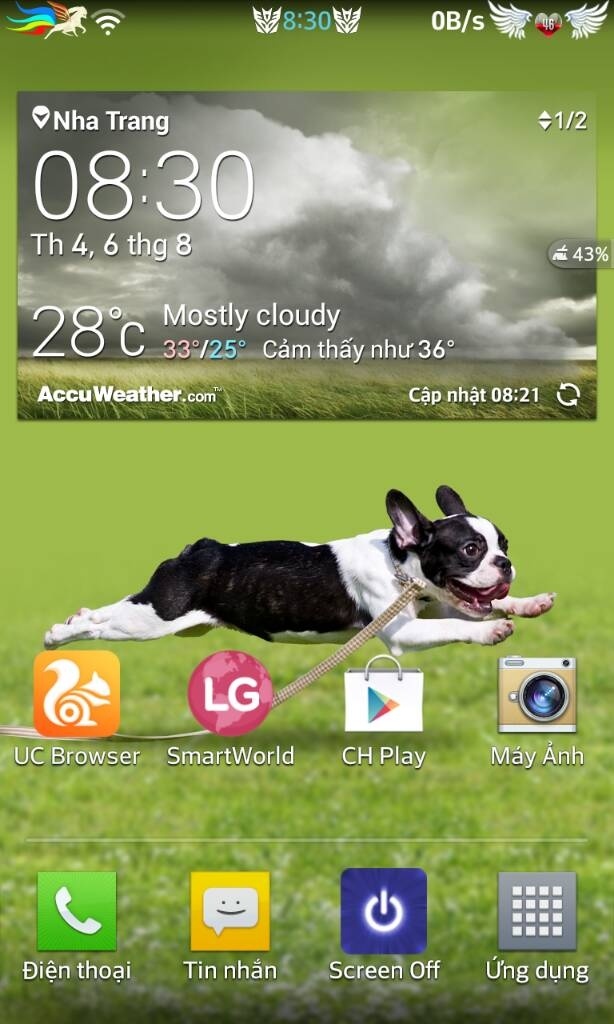Switch weather location with the 1/2 arrows
Viewport: 614px width, 1024px height.
coord(562,121)
